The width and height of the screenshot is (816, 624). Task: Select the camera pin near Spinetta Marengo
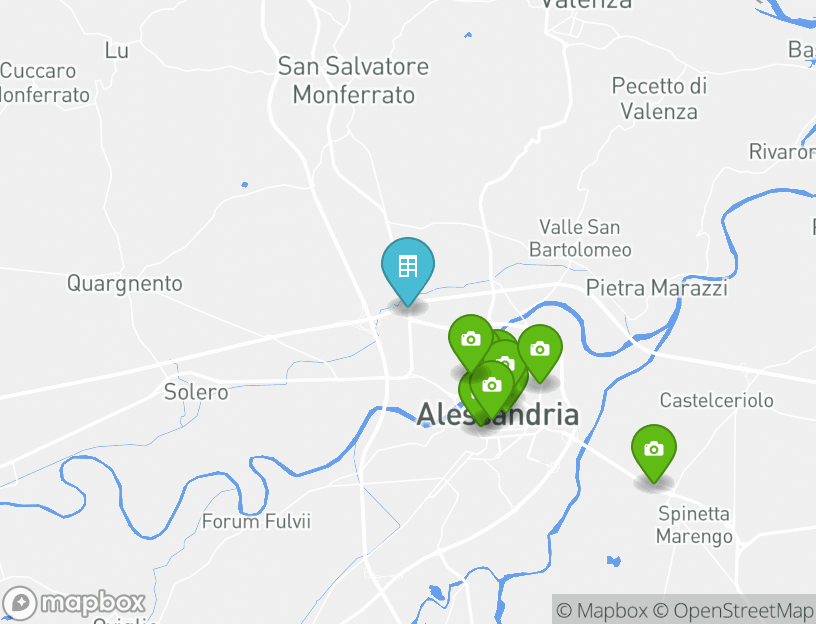tap(653, 450)
